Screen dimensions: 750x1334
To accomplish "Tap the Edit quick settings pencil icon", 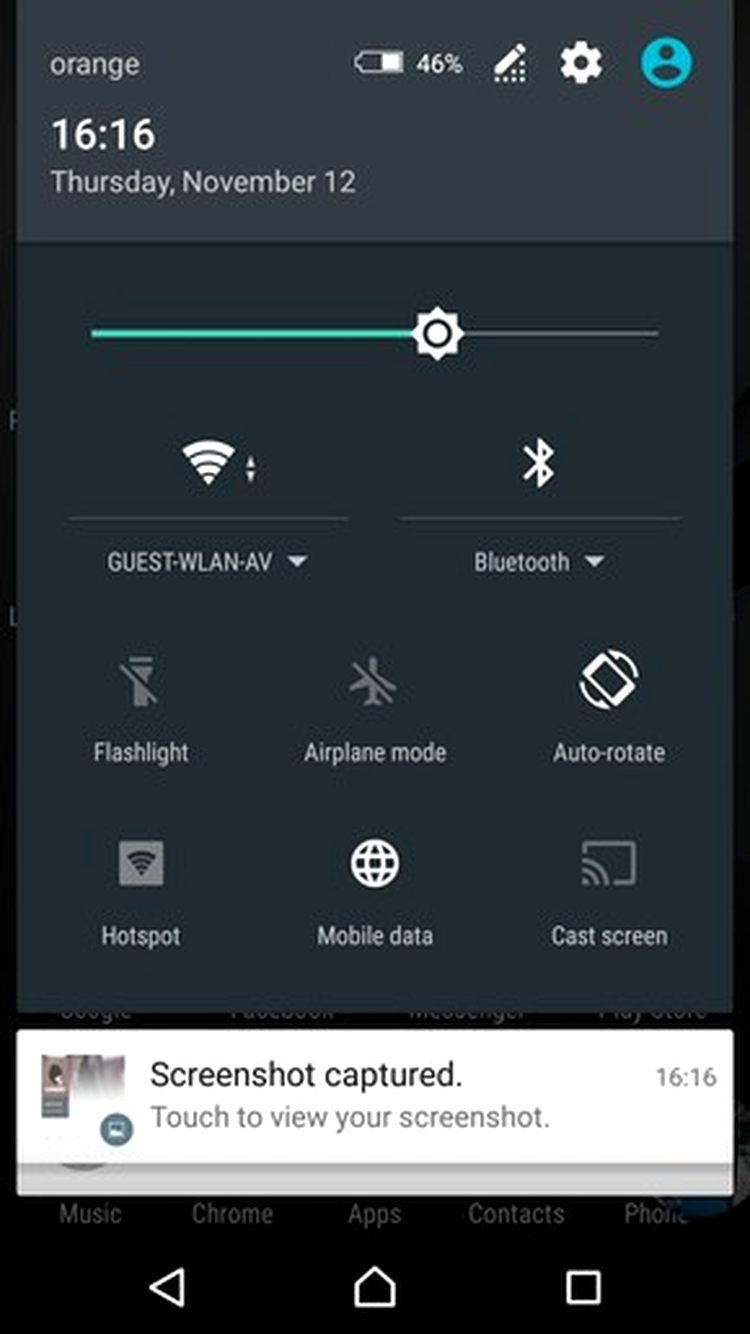I will (x=511, y=65).
